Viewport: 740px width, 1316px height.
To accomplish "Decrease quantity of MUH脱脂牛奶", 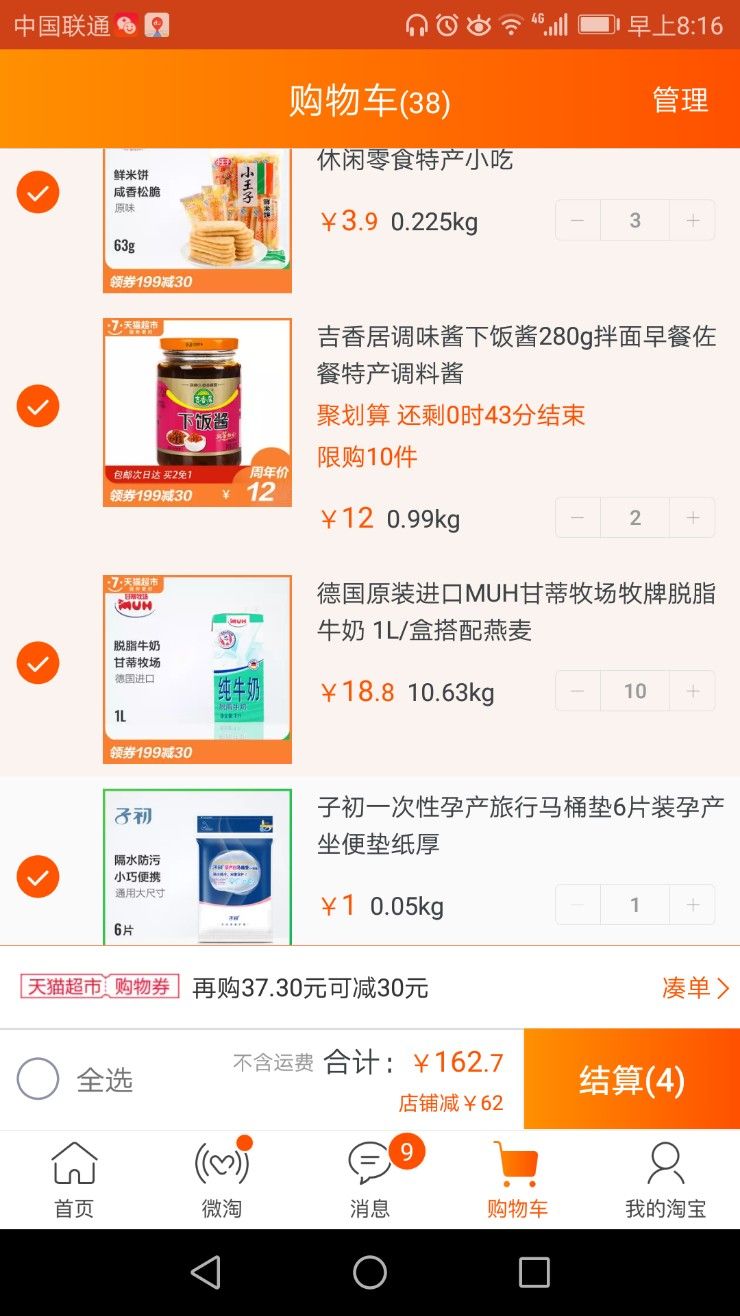I will pyautogui.click(x=578, y=691).
